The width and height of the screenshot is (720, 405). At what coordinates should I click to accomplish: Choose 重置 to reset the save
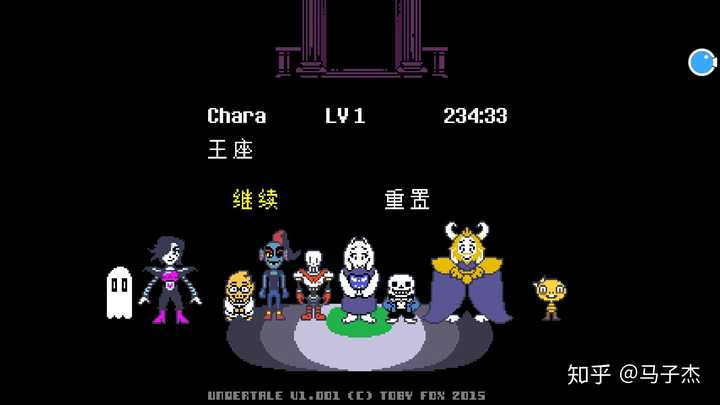[x=407, y=199]
